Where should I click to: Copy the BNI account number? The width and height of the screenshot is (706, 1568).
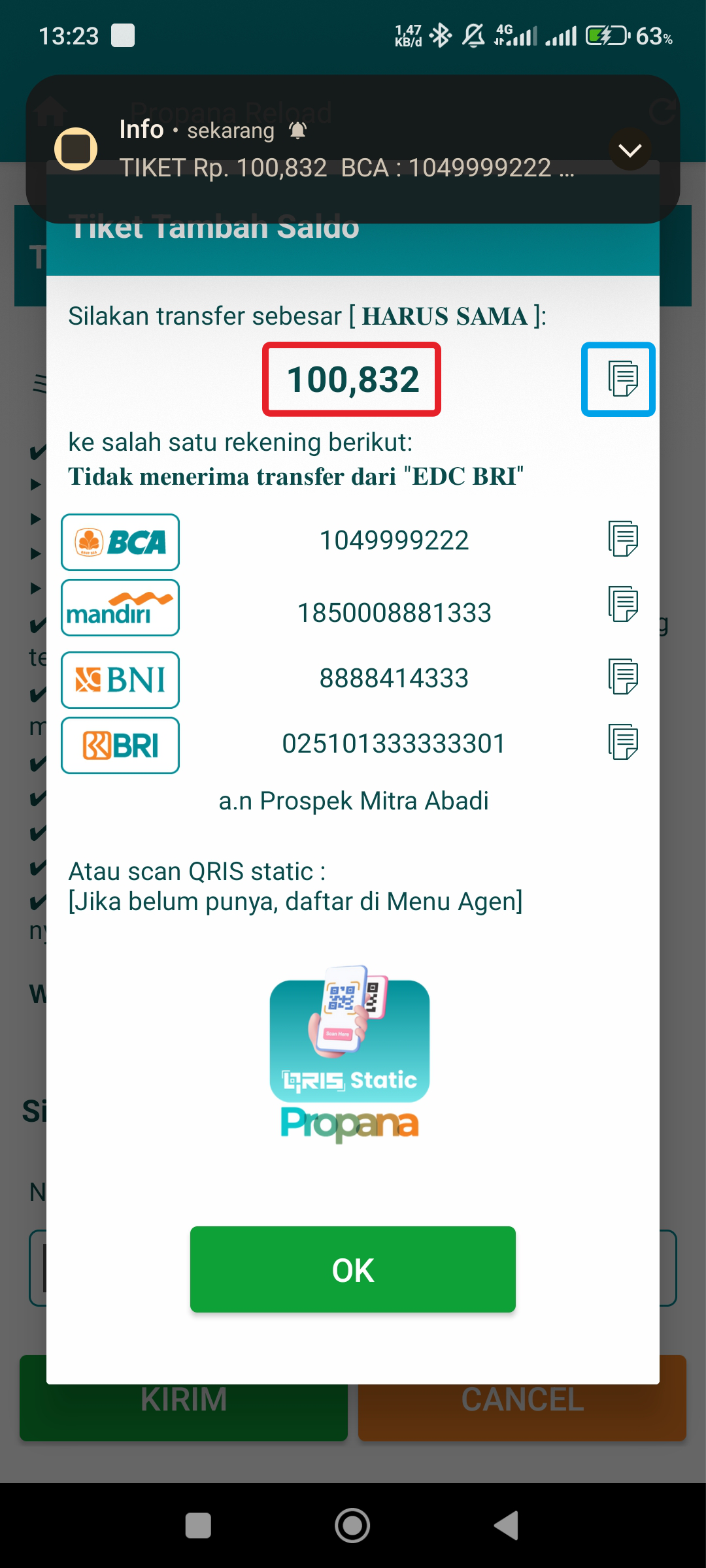(x=623, y=677)
